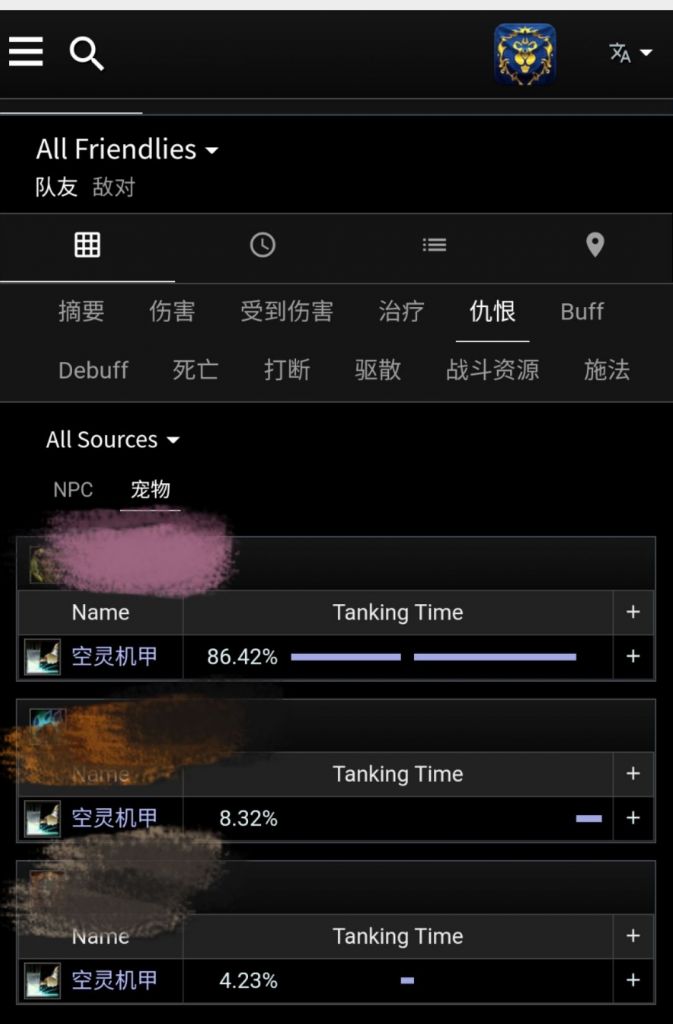Screen dimensions: 673x1024
Task: Select the table grid view tab
Action: (87, 245)
